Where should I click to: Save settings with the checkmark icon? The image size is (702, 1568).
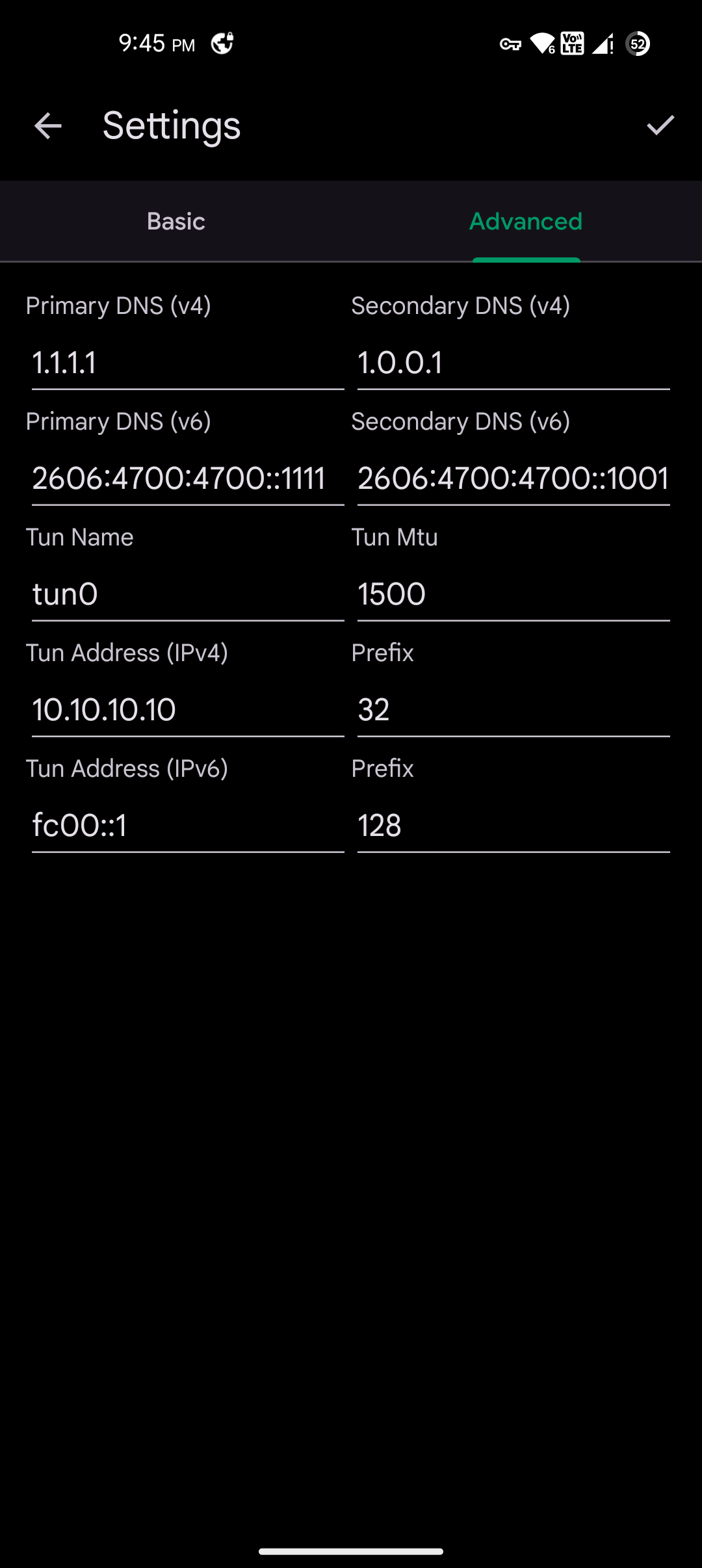click(x=660, y=125)
